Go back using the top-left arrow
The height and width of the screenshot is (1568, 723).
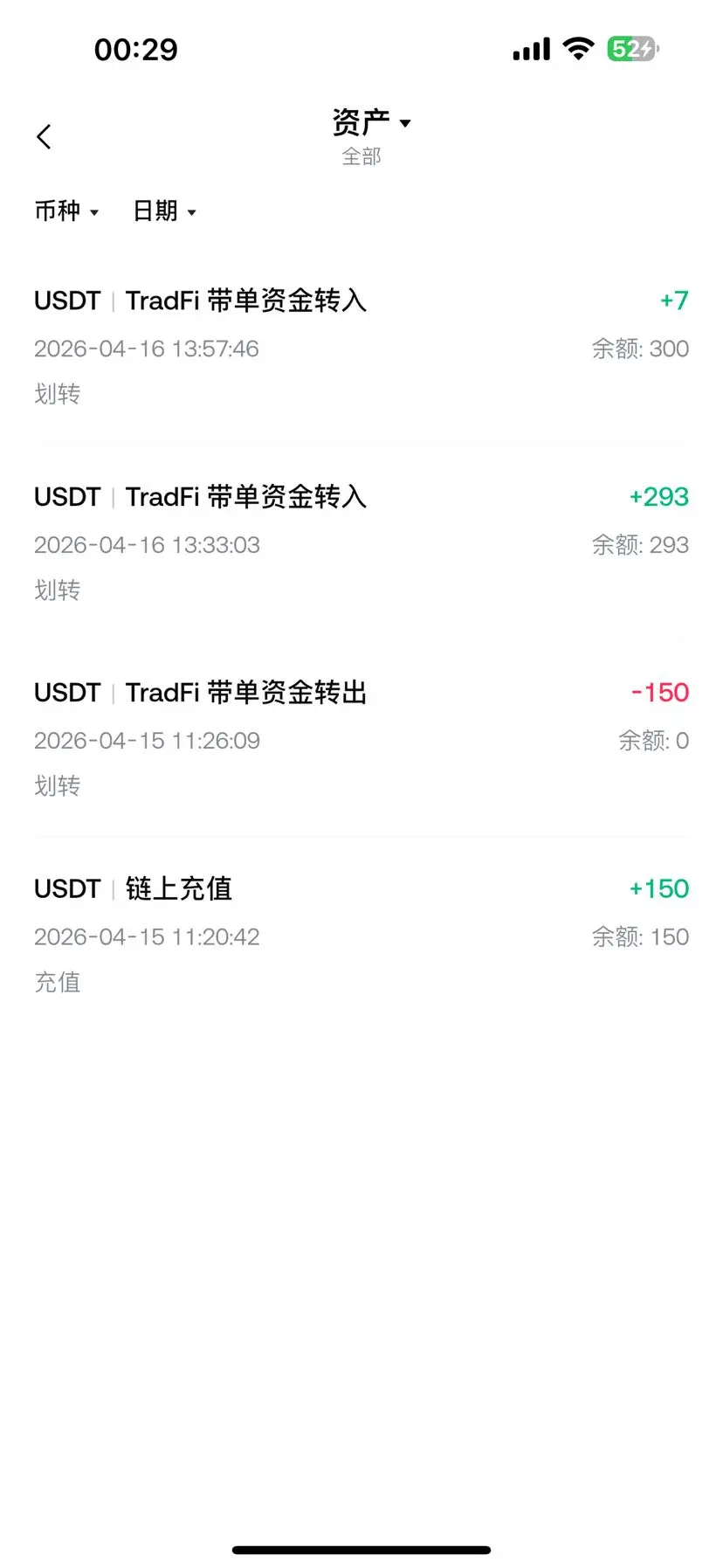(x=44, y=136)
